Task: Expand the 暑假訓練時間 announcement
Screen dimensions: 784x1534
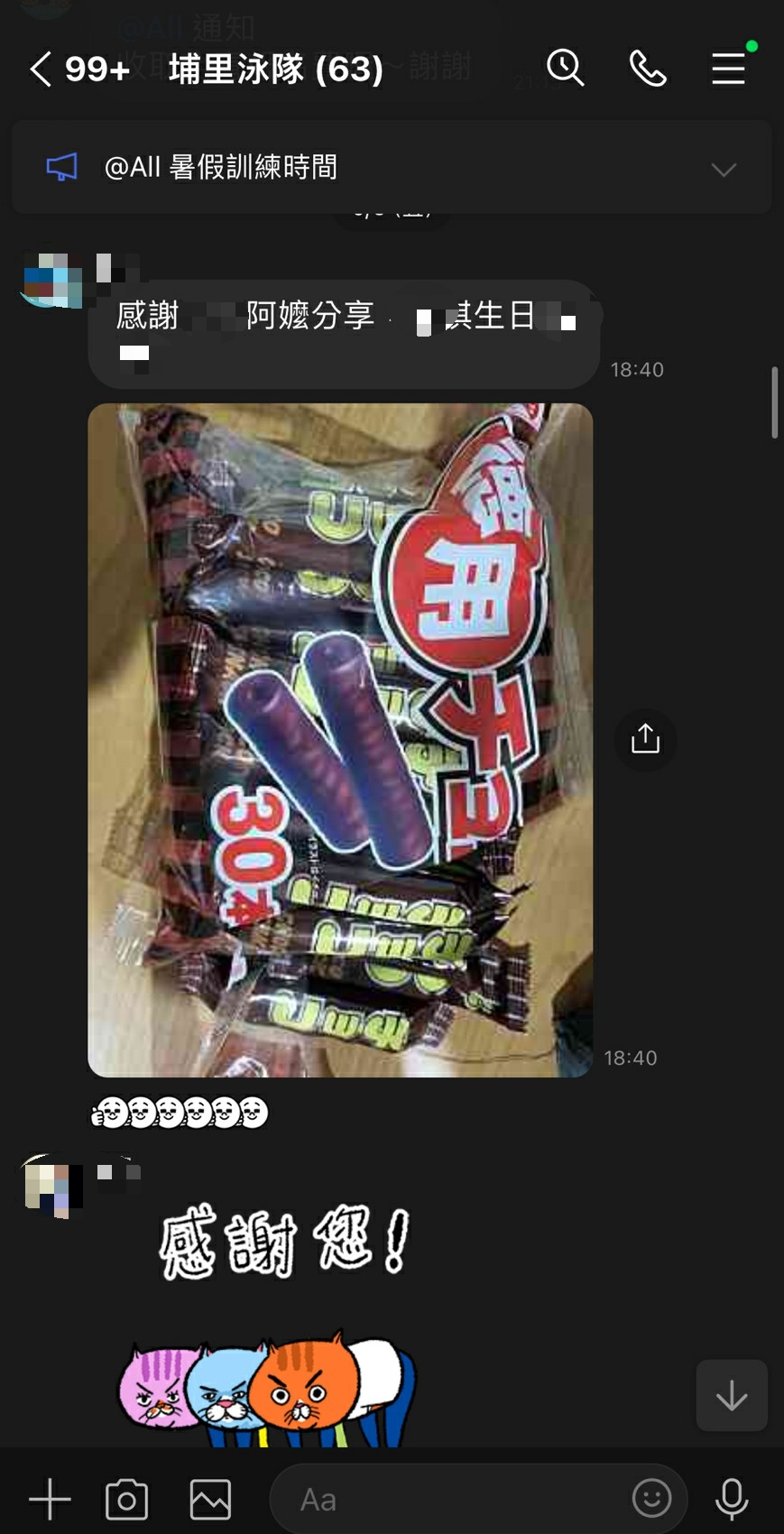Action: point(724,169)
